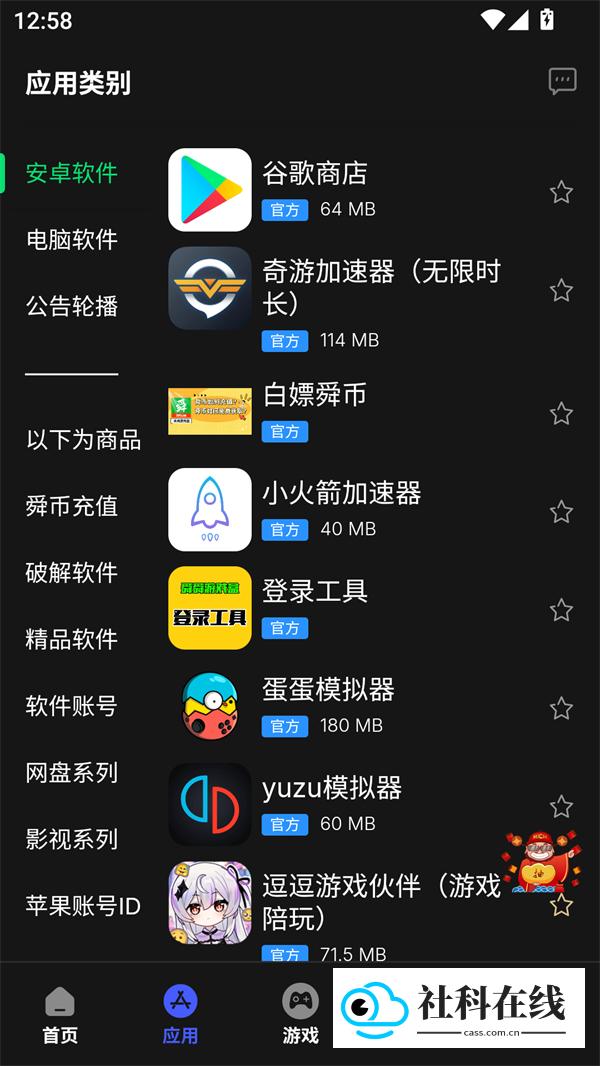The image size is (600, 1066).
Task: Open the 苹果账号ID category
Action: pyautogui.click(x=83, y=906)
